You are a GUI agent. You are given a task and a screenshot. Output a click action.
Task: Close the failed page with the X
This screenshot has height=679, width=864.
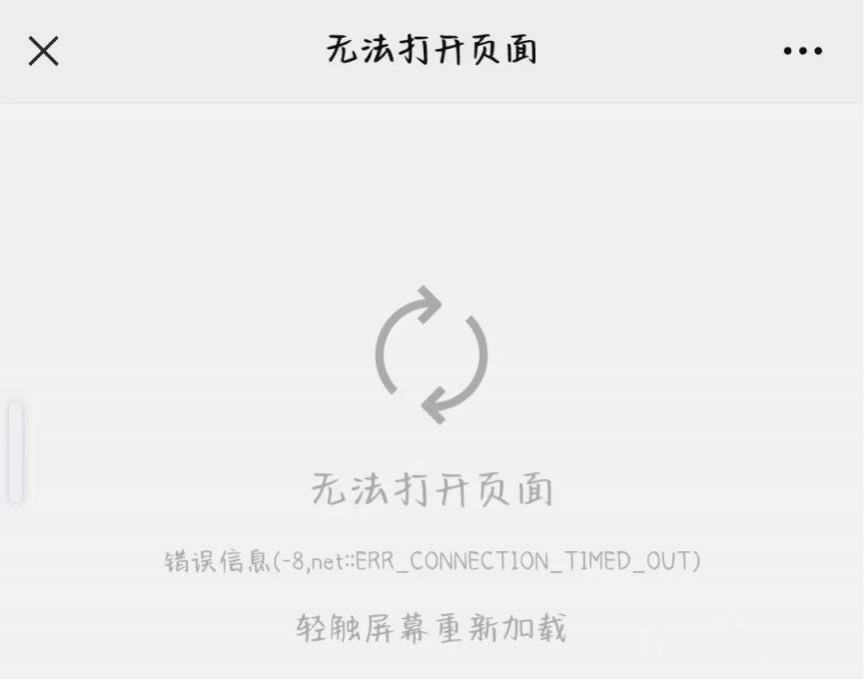pyautogui.click(x=43, y=50)
